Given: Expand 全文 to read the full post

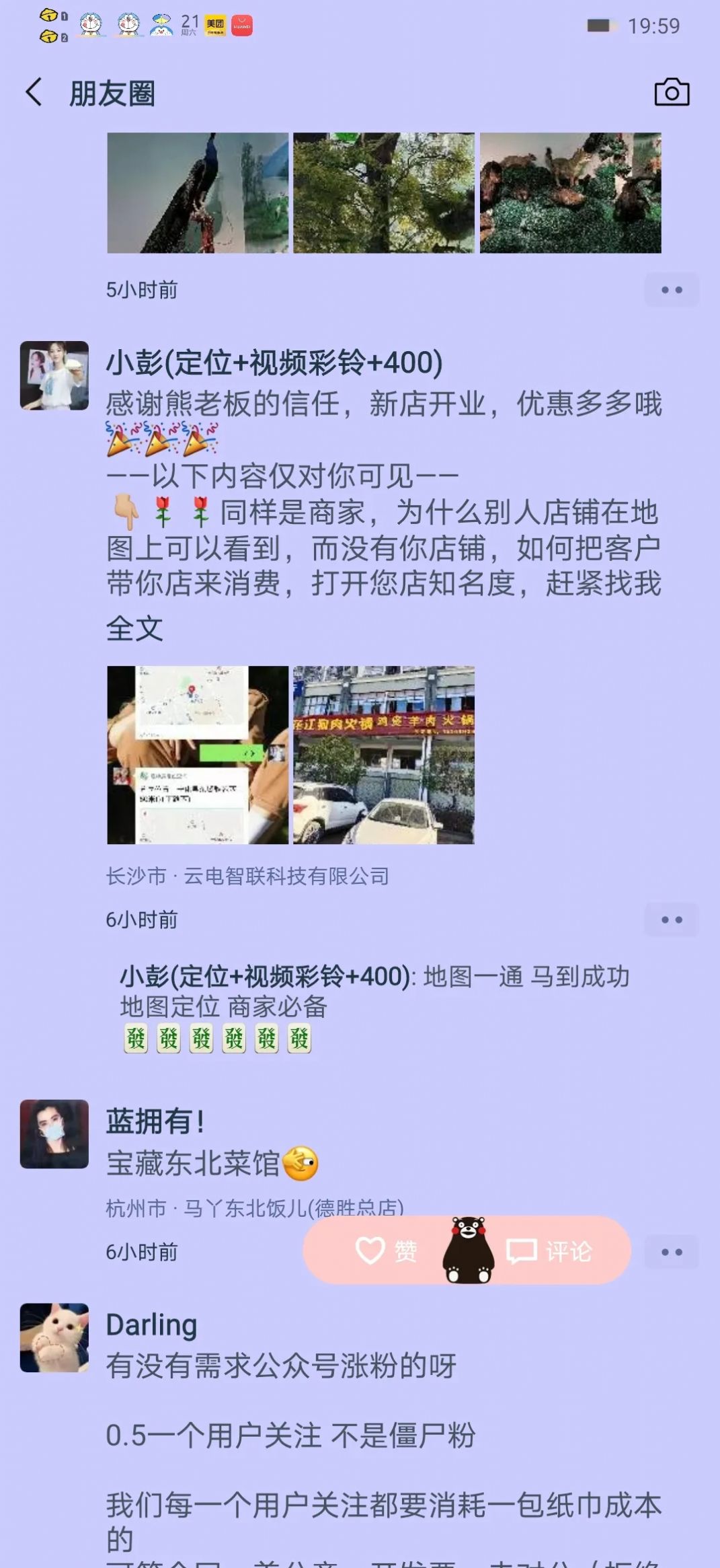Looking at the screenshot, I should (x=134, y=629).
